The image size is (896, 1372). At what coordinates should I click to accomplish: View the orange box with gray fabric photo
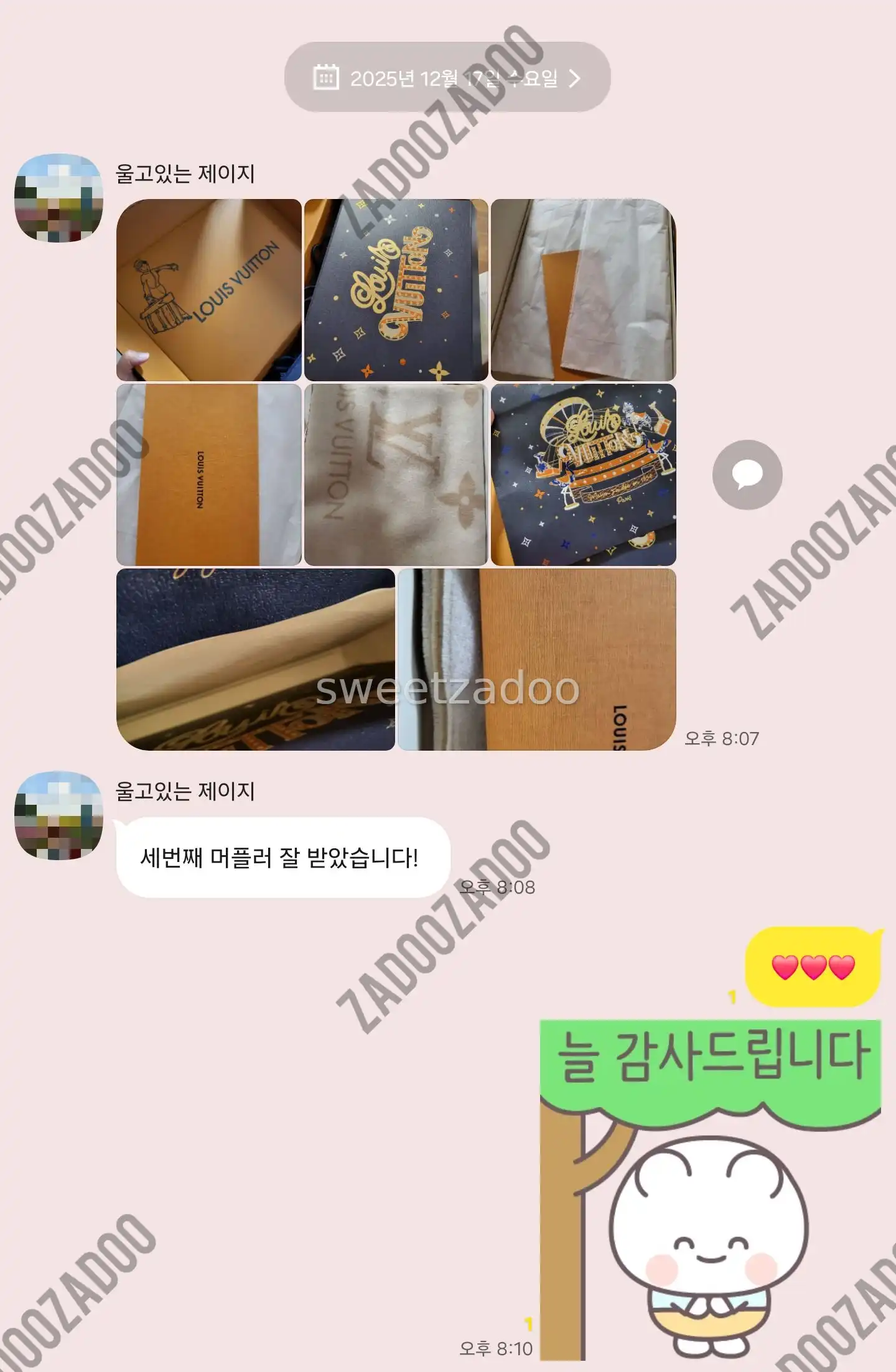(x=536, y=659)
